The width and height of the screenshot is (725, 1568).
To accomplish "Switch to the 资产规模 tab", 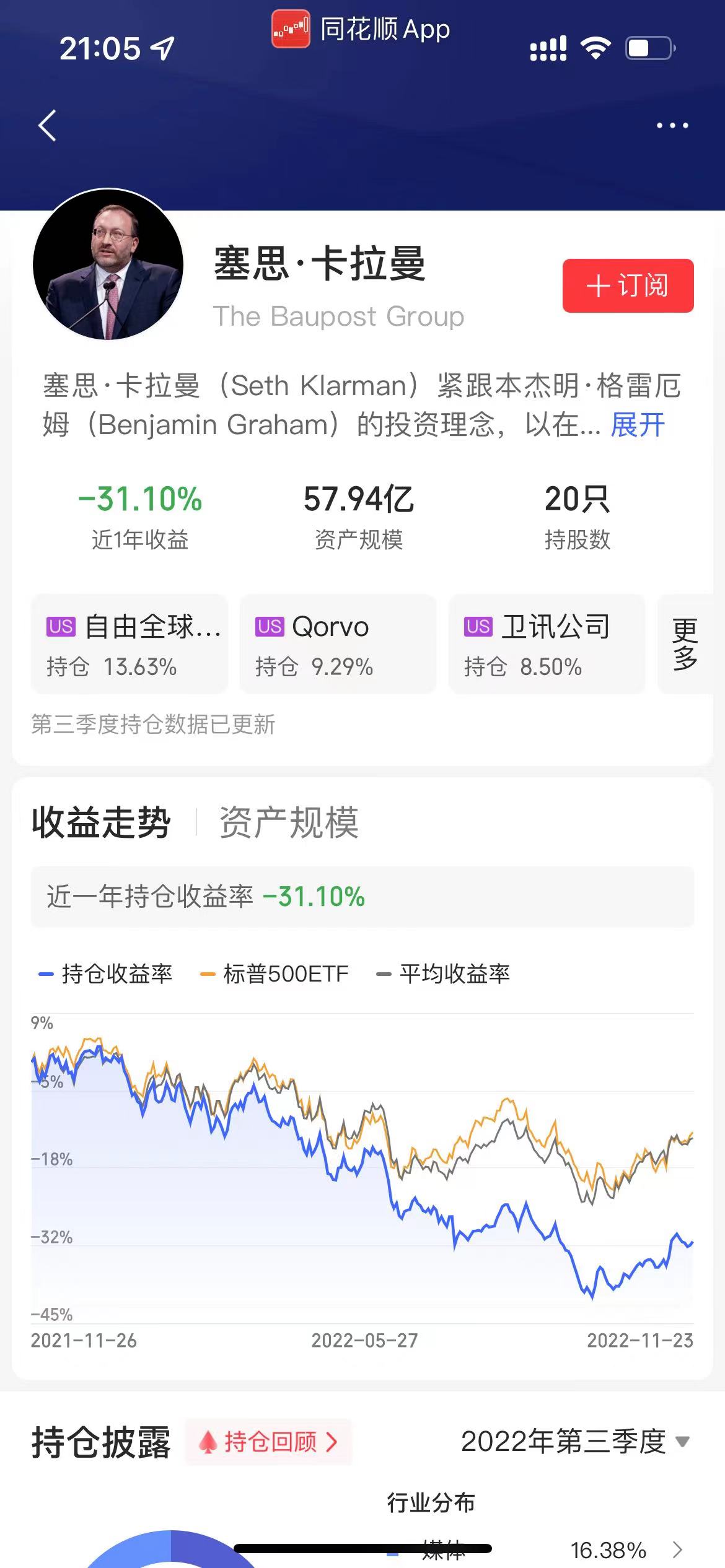I will coord(289,822).
